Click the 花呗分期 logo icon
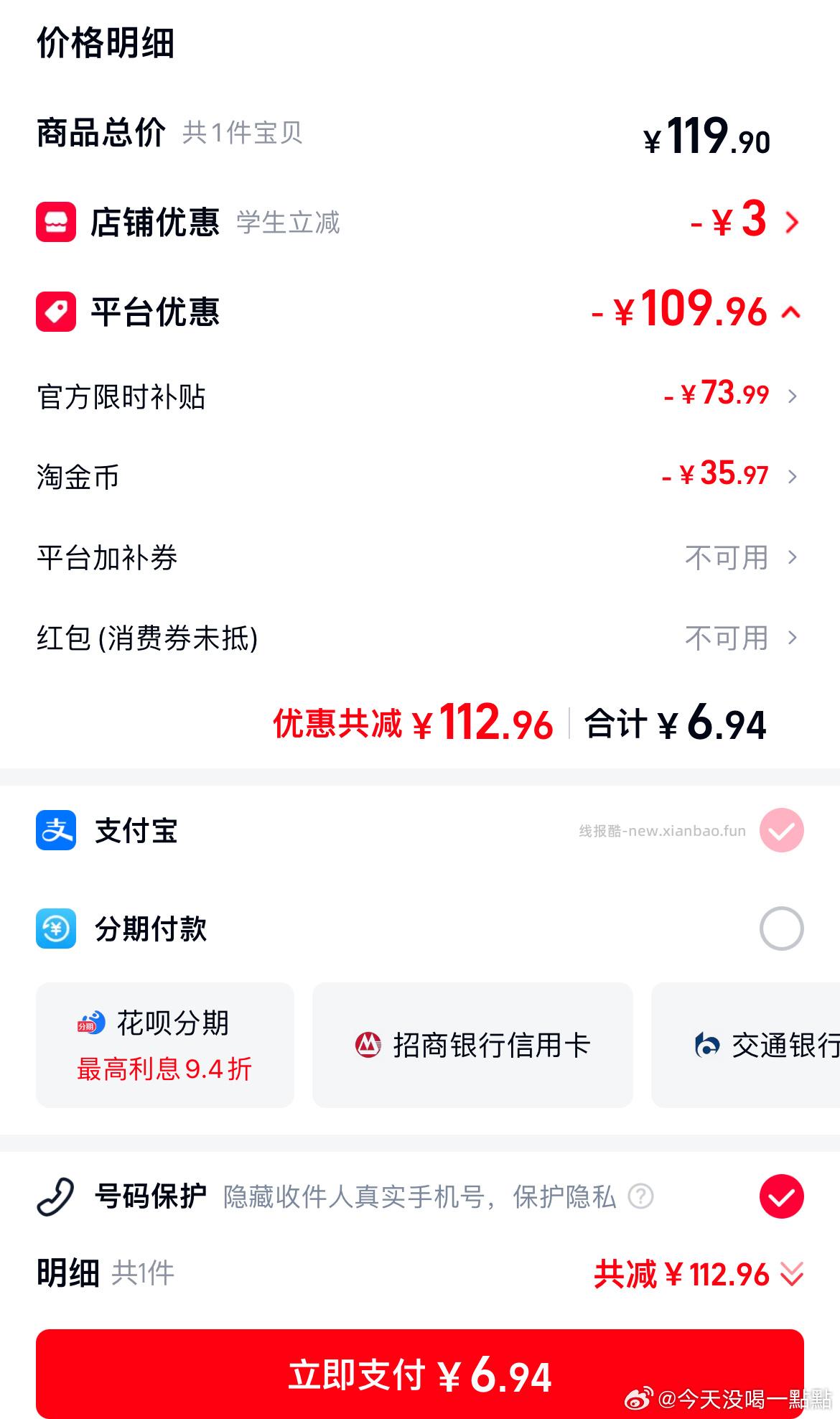Image resolution: width=840 pixels, height=1419 pixels. tap(88, 1025)
